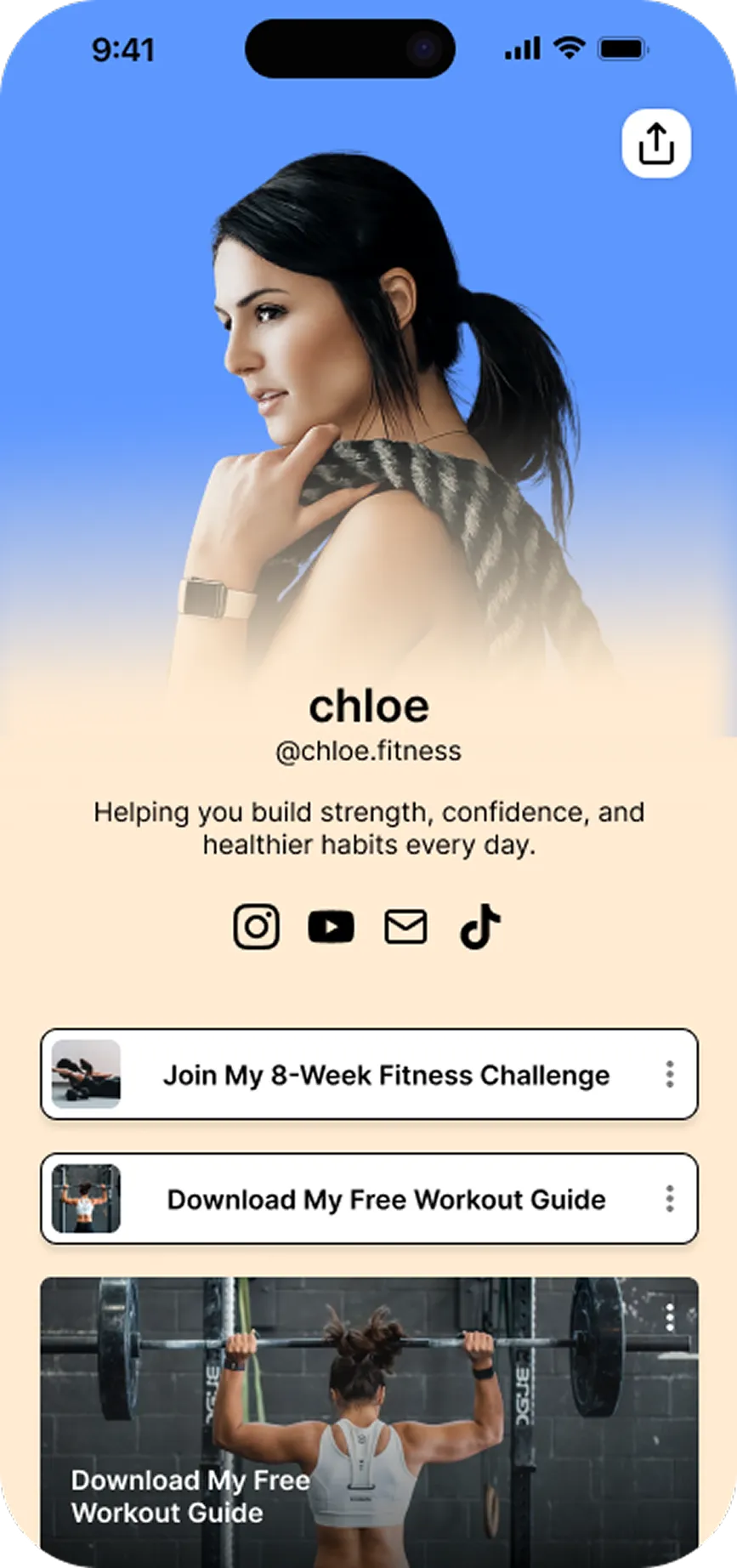Open Join My 8-Week Fitness Challenge
The image size is (737, 1568).
click(x=369, y=1074)
